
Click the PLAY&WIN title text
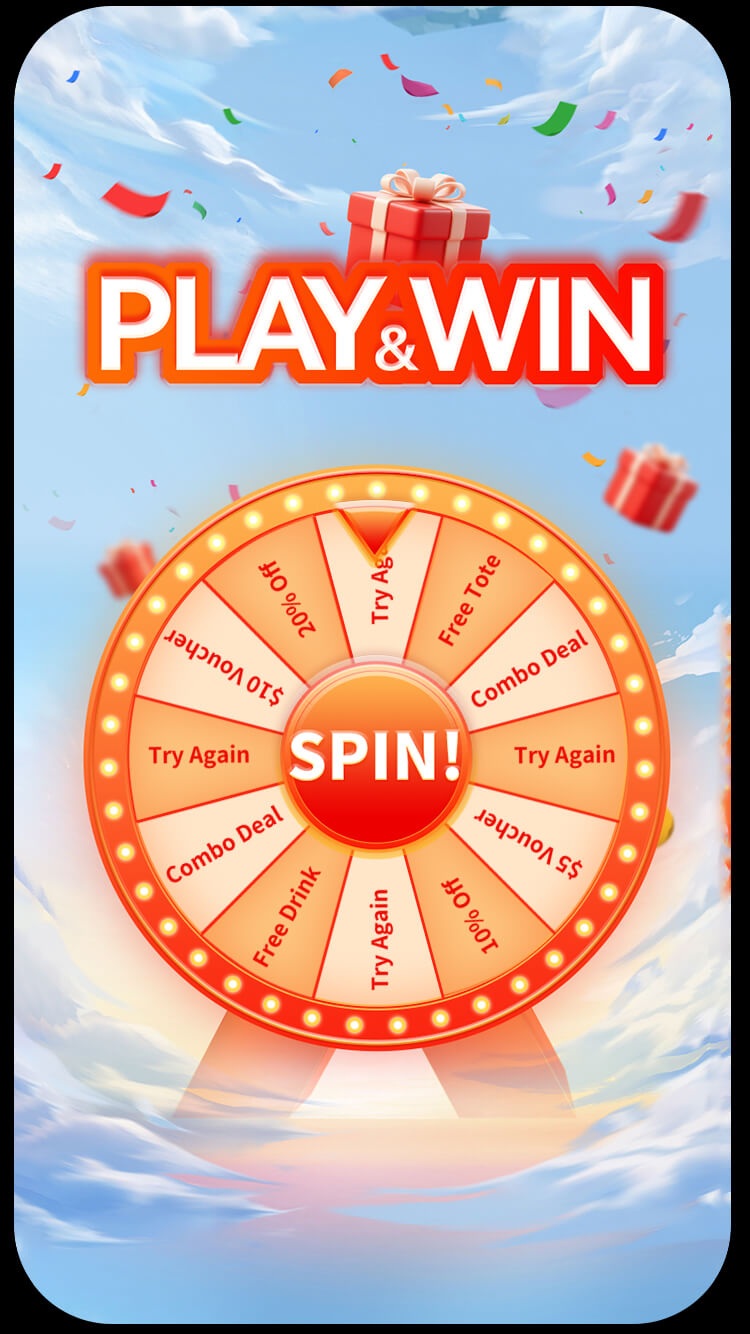[x=375, y=322]
